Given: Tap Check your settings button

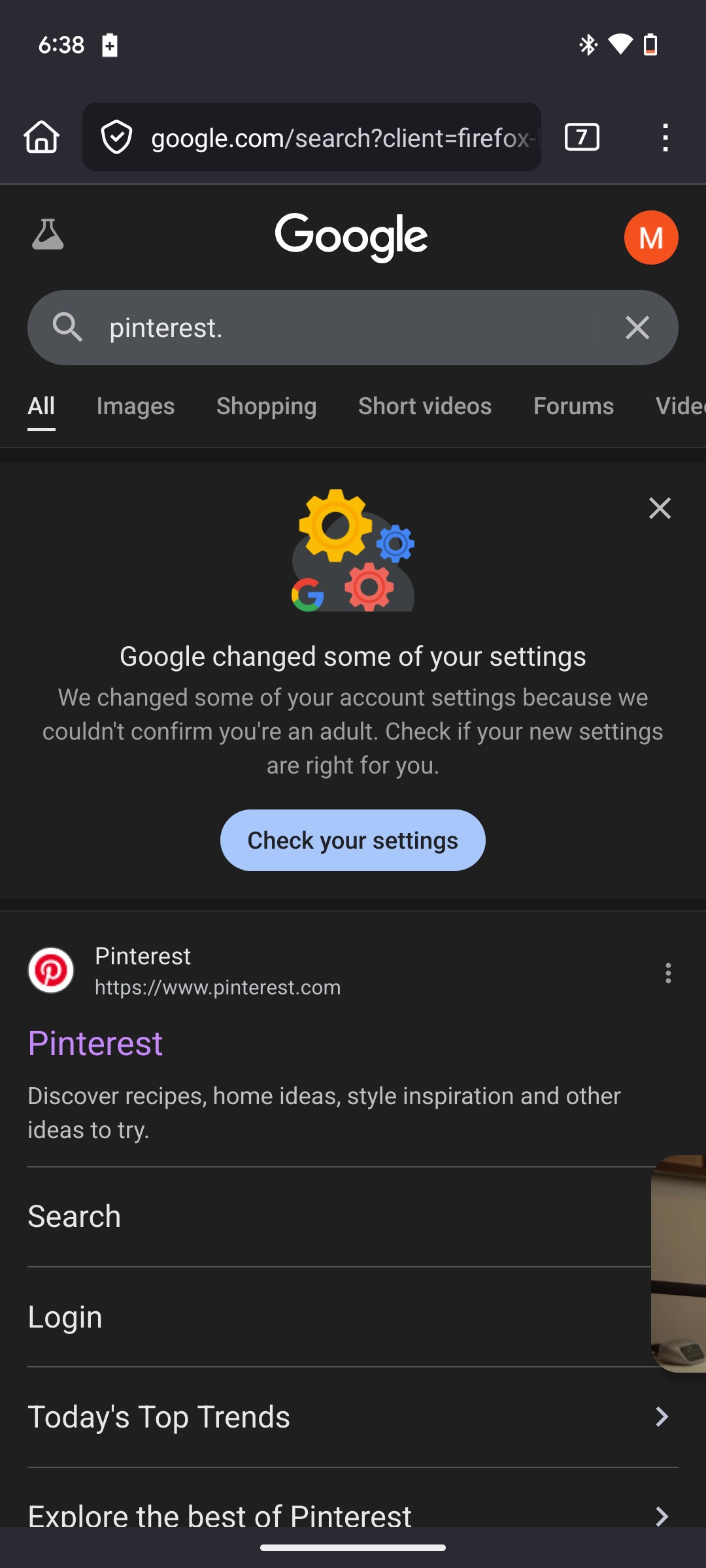Looking at the screenshot, I should (x=352, y=840).
